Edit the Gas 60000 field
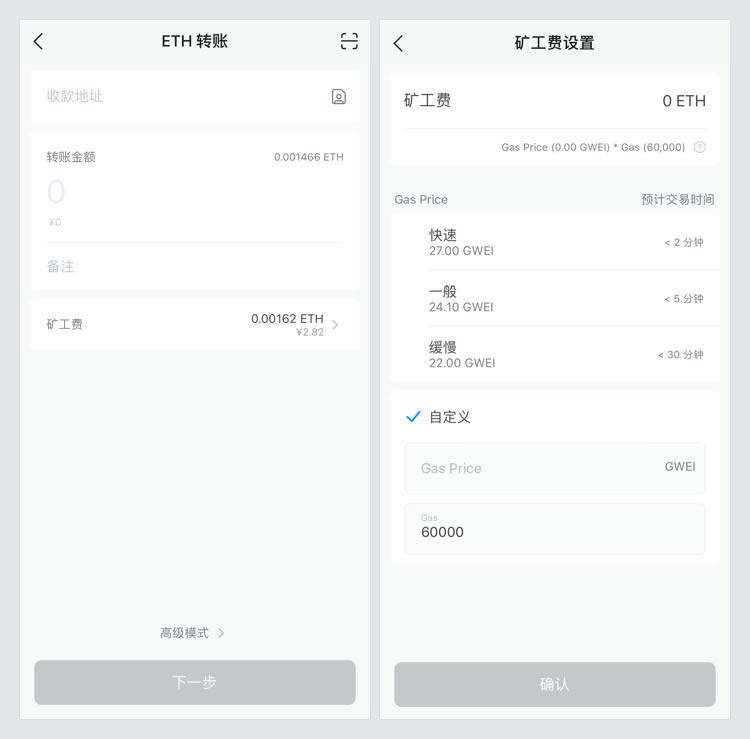 click(x=555, y=529)
